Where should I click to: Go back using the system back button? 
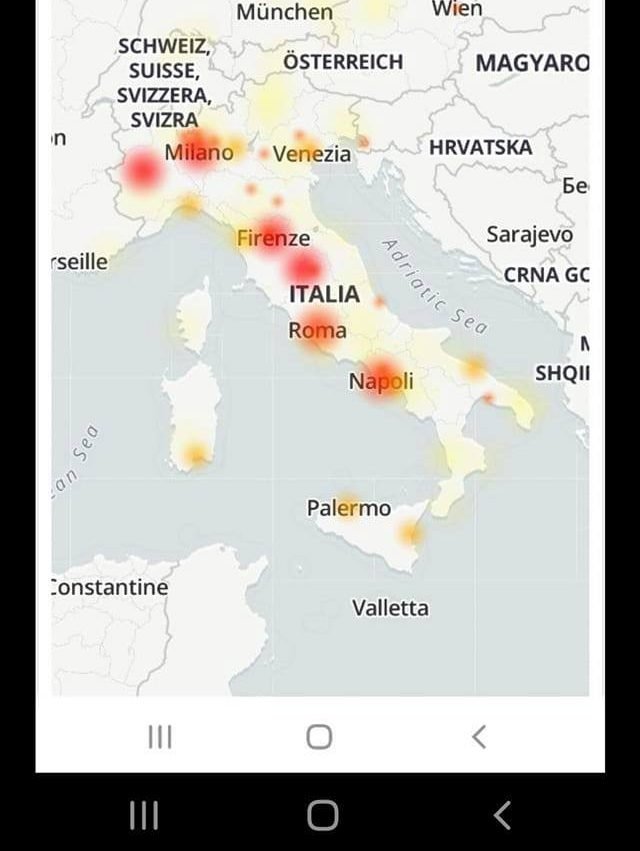(502, 815)
